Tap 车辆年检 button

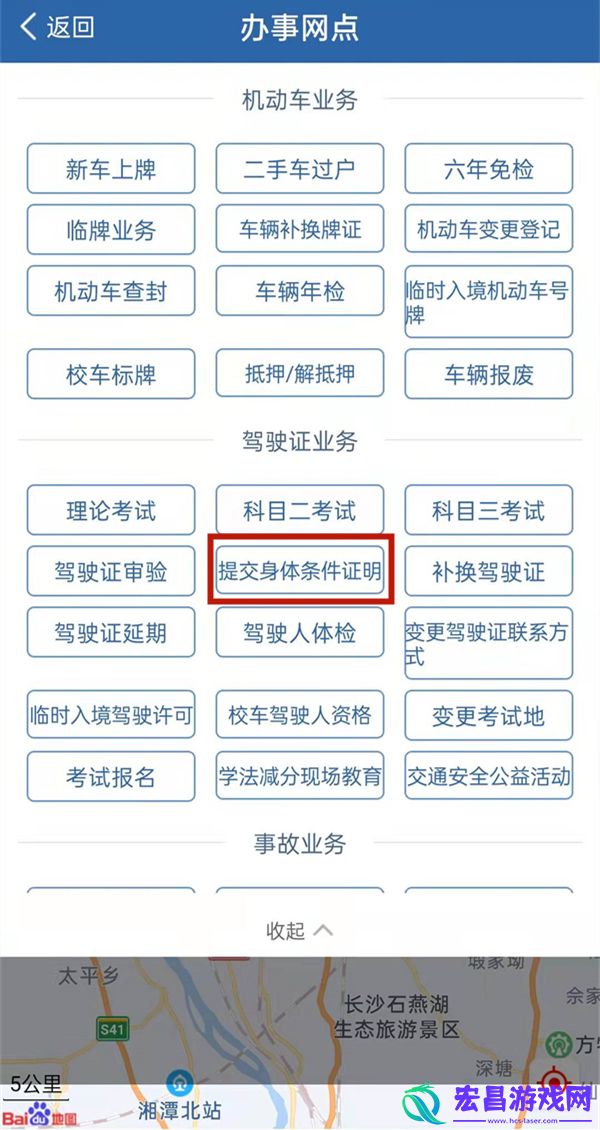click(x=300, y=290)
